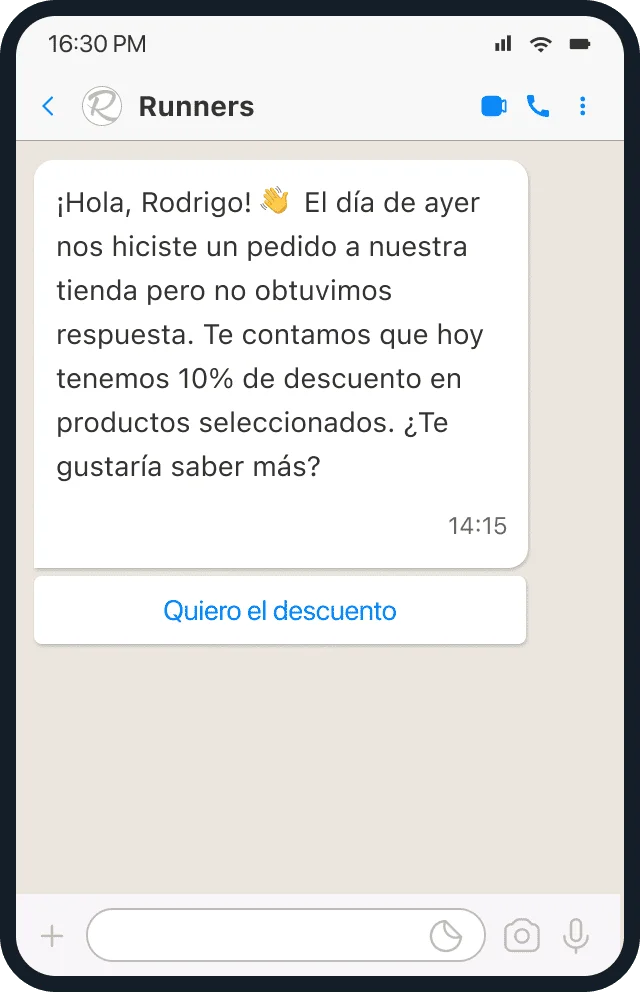Go back from the Runners chat
This screenshot has height=992, width=640.
pos(48,106)
